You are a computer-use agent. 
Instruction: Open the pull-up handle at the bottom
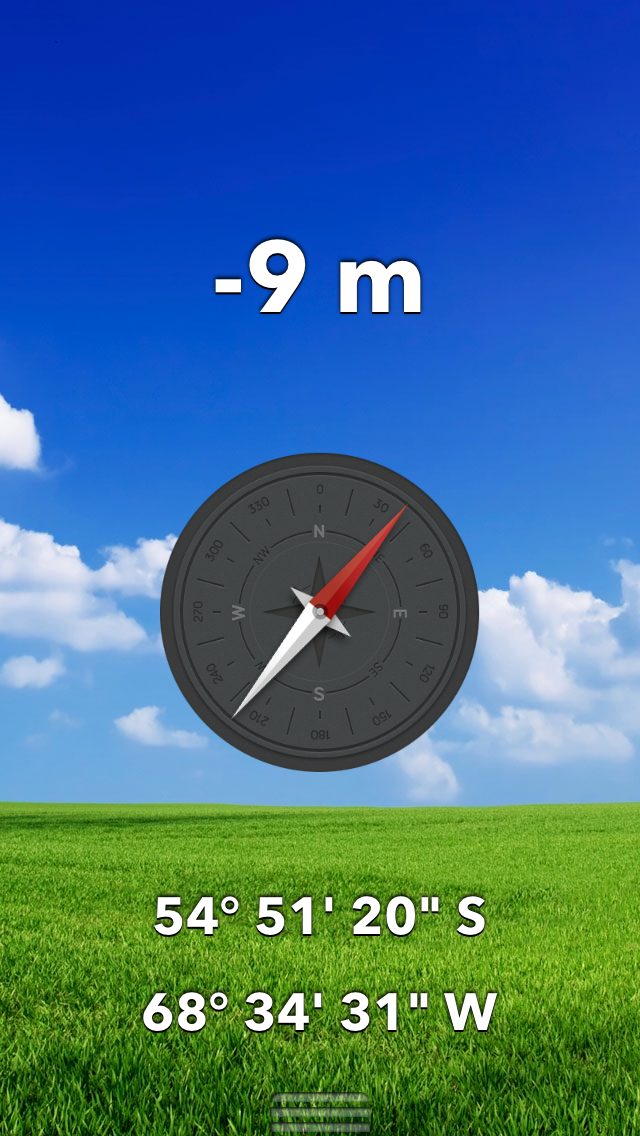pos(320,1113)
